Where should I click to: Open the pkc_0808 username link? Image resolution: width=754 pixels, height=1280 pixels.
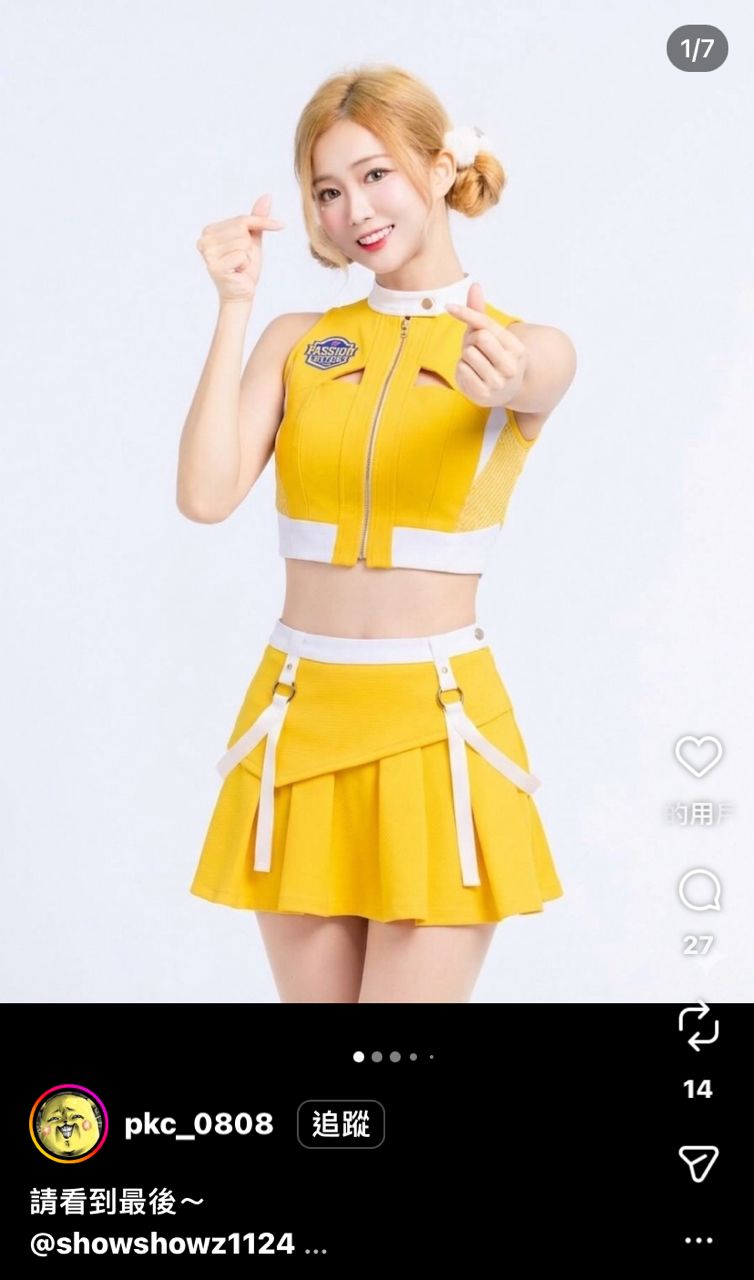click(x=198, y=1124)
